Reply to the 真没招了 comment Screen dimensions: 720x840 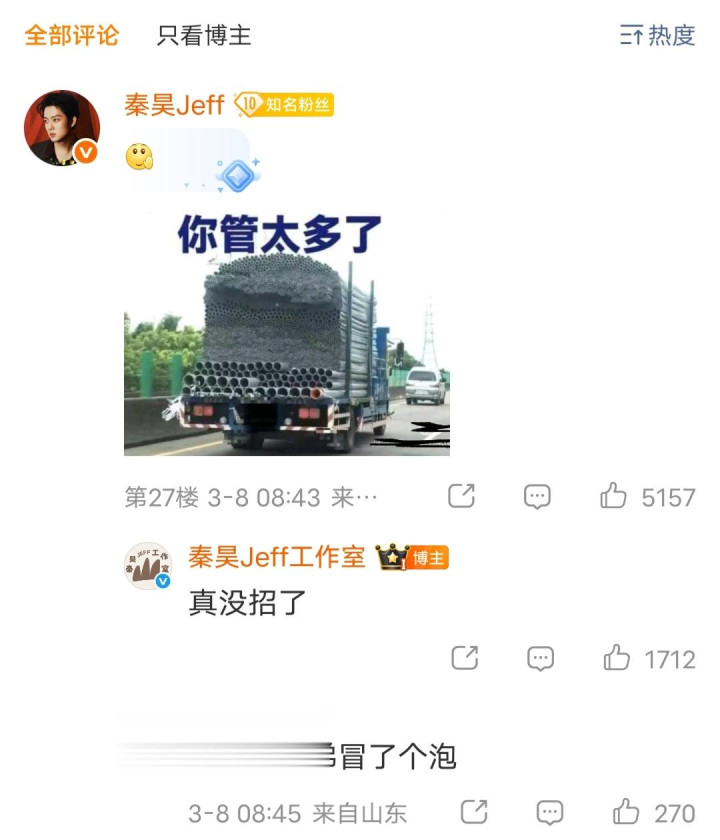[x=541, y=658]
